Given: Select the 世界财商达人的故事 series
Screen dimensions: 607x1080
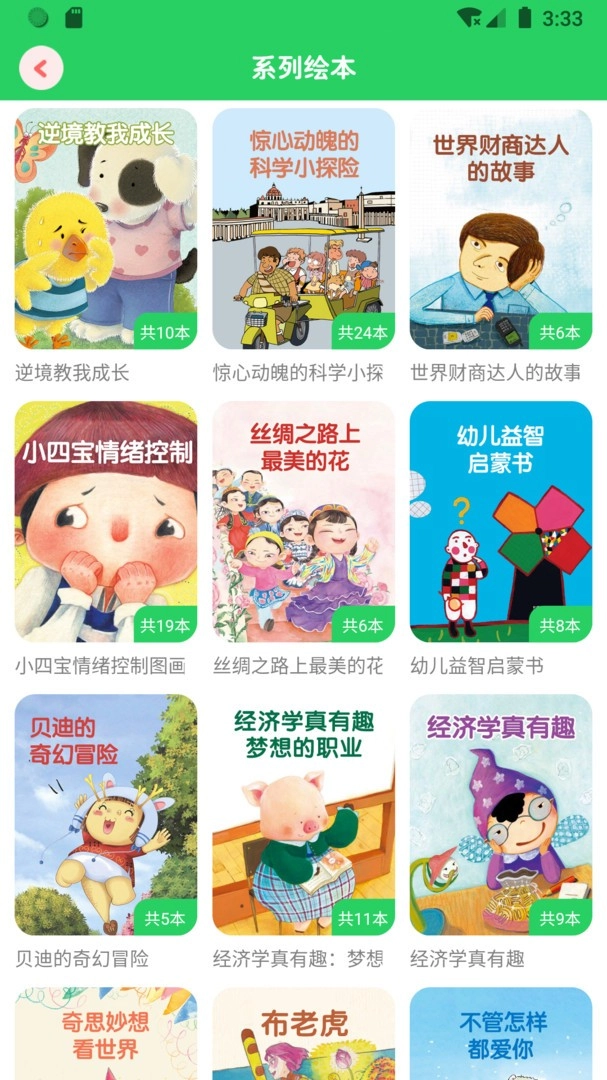Looking at the screenshot, I should click(500, 229).
